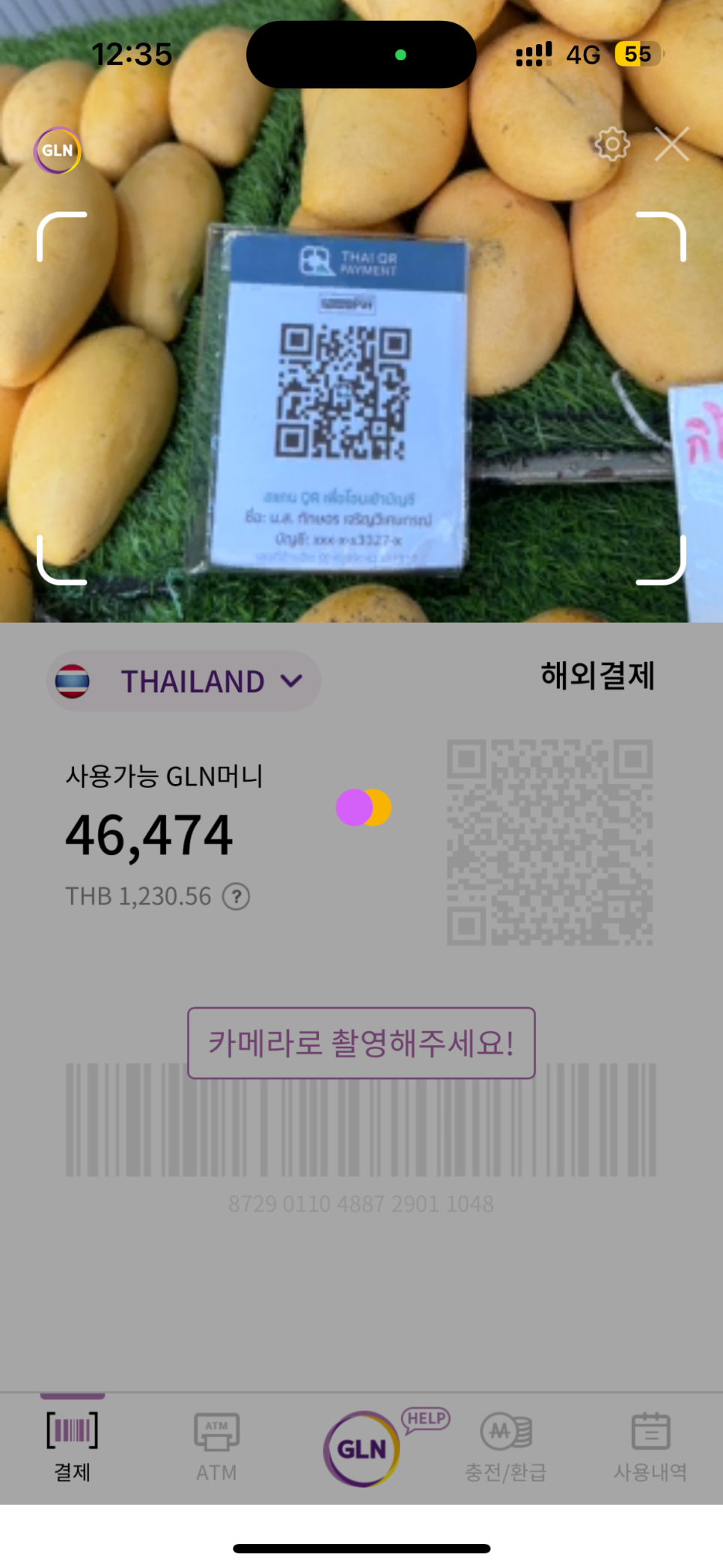Toggle off the QR scan overlay with X
This screenshot has width=723, height=1568.
671,144
